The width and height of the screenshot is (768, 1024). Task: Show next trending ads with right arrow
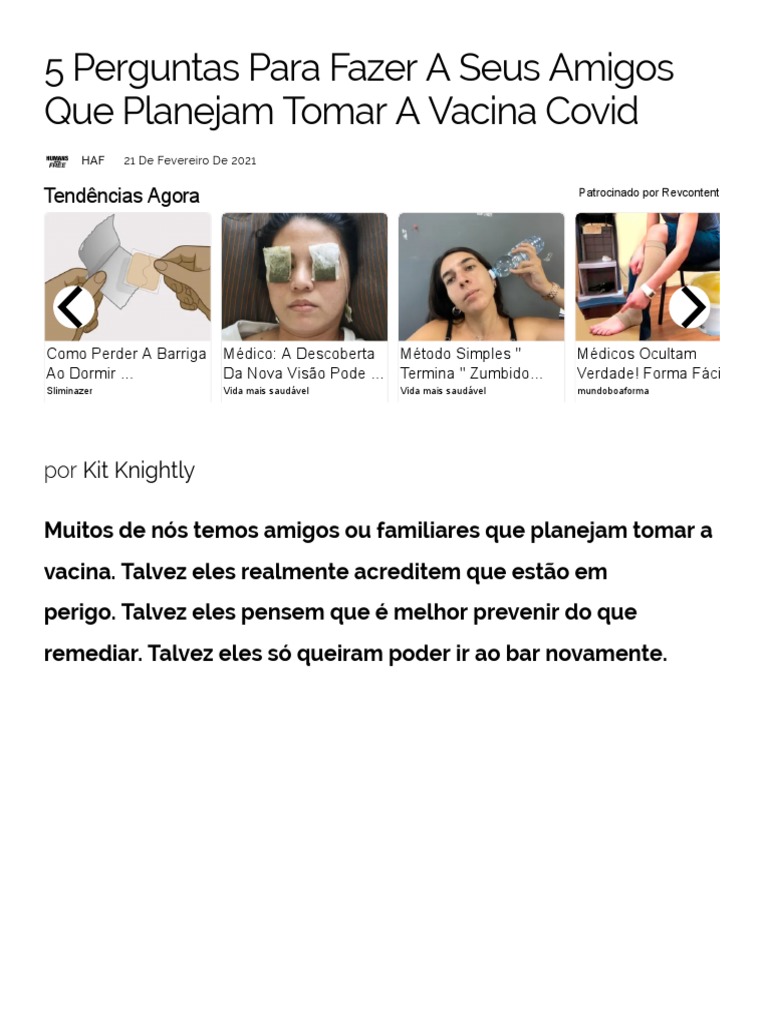coord(690,307)
